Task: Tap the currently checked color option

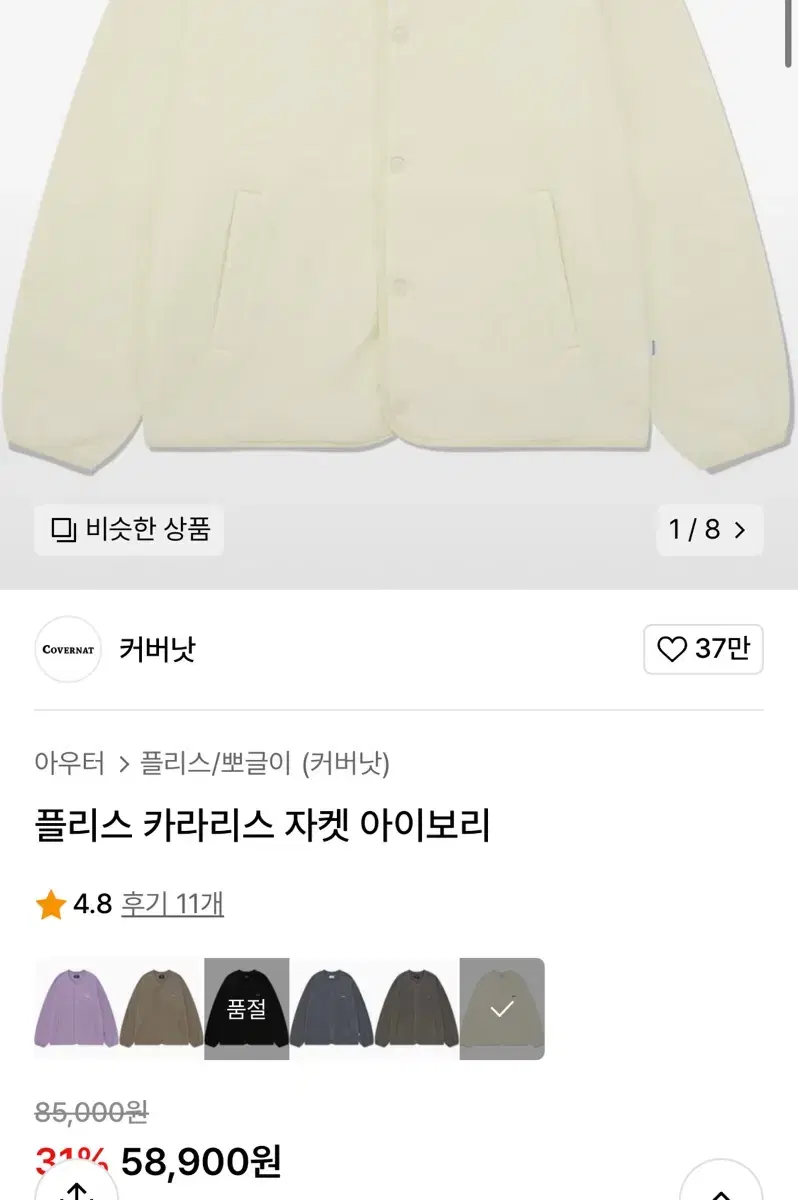Action: (x=502, y=1008)
